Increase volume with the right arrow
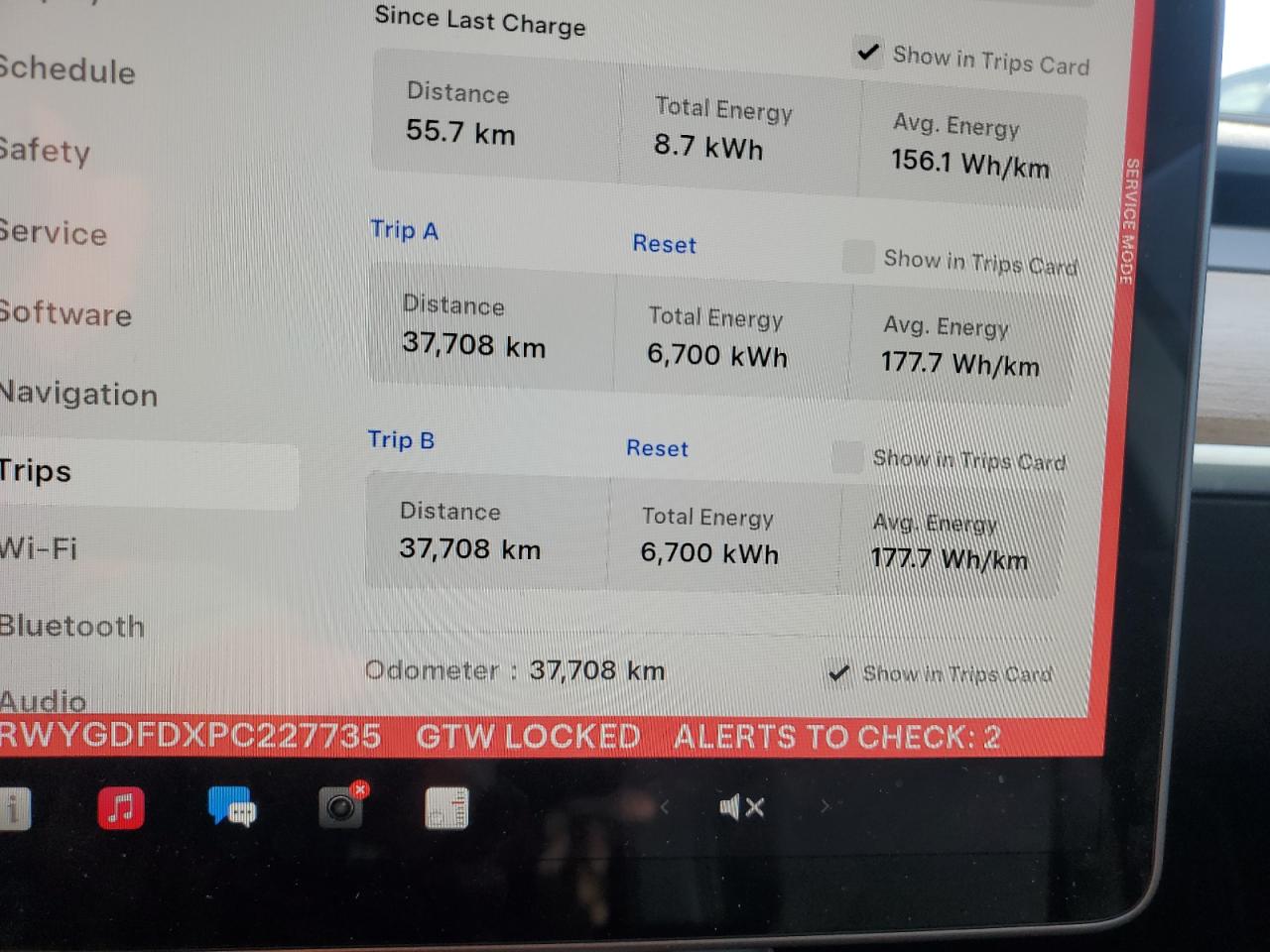This screenshot has height=952, width=1270. point(825,807)
